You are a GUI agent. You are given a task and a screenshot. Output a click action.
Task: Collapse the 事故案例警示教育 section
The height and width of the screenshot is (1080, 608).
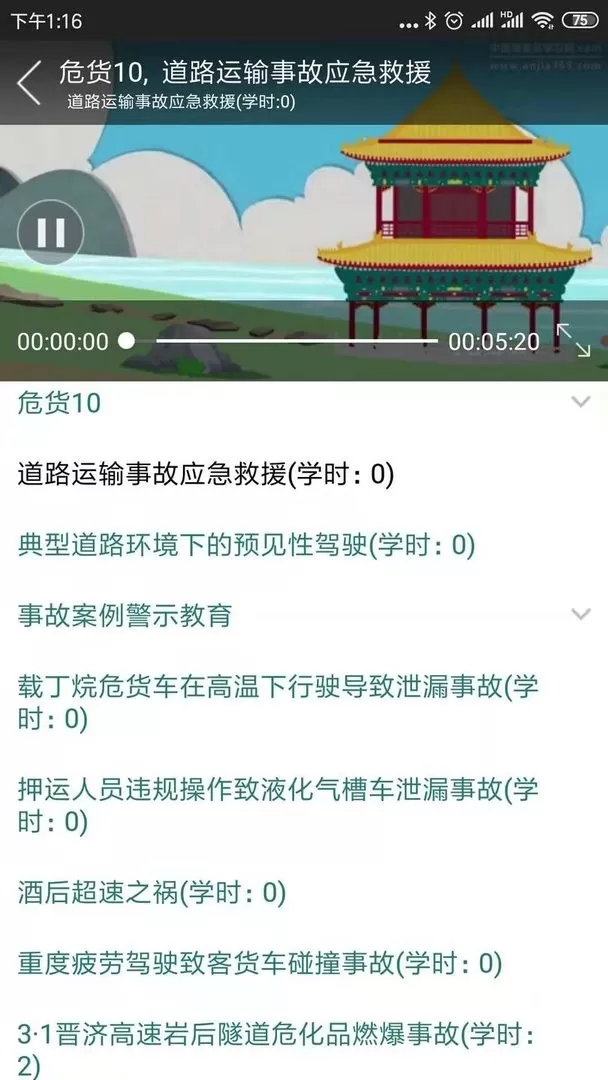[579, 613]
